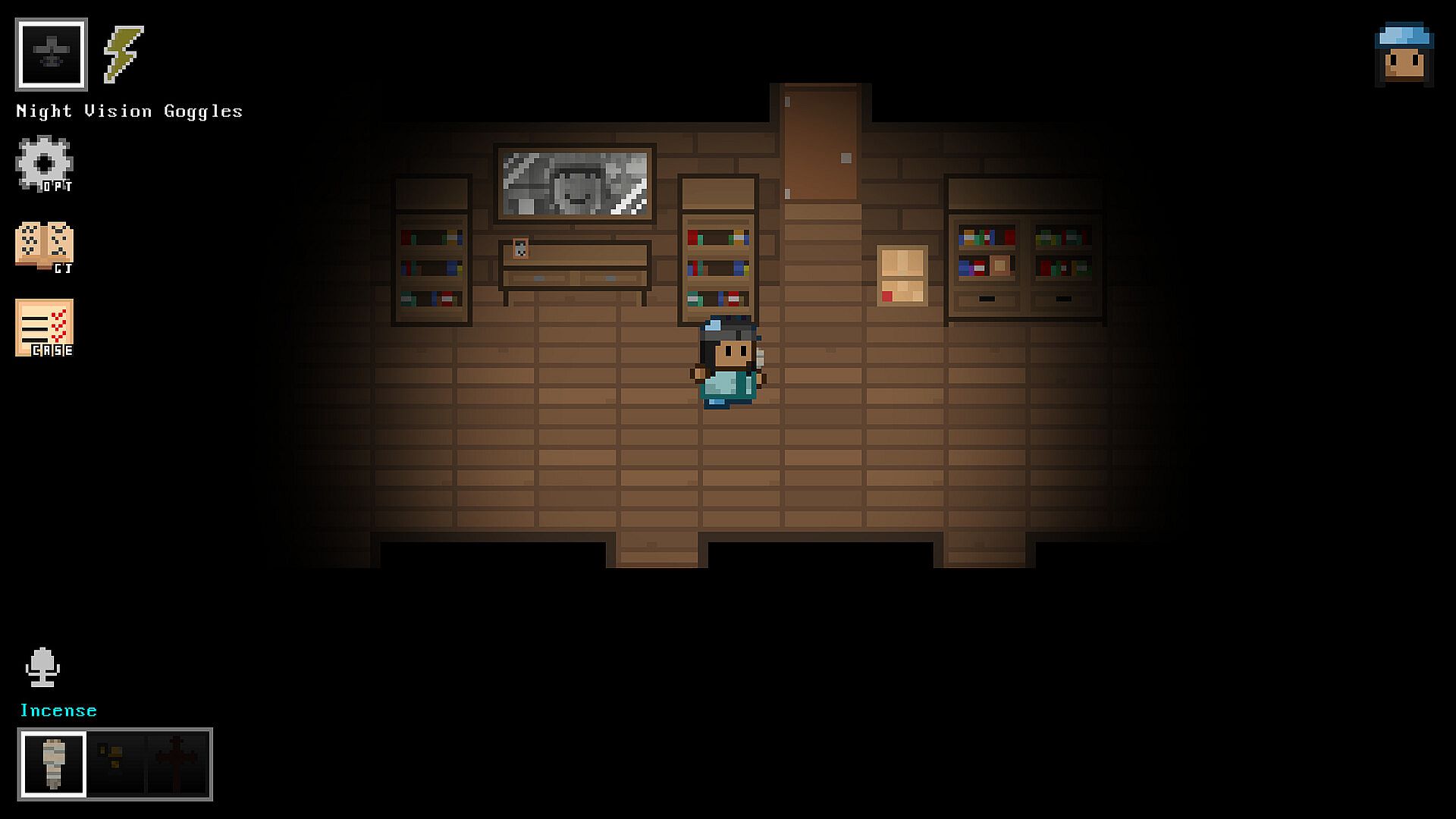Open the CASE checklist
This screenshot has width=1456, height=819.
click(x=44, y=328)
